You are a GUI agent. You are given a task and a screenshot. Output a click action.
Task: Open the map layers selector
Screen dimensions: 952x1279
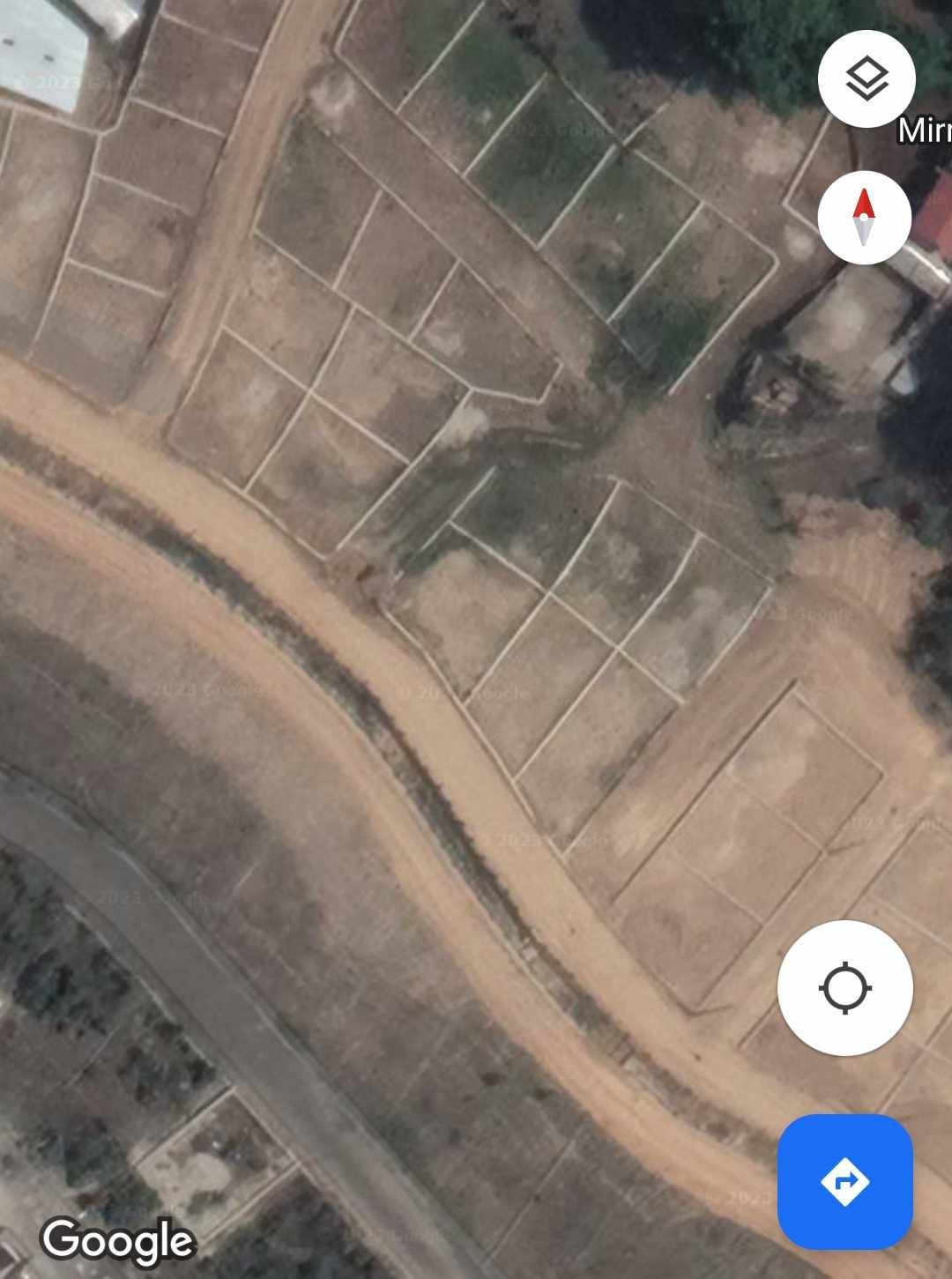866,79
